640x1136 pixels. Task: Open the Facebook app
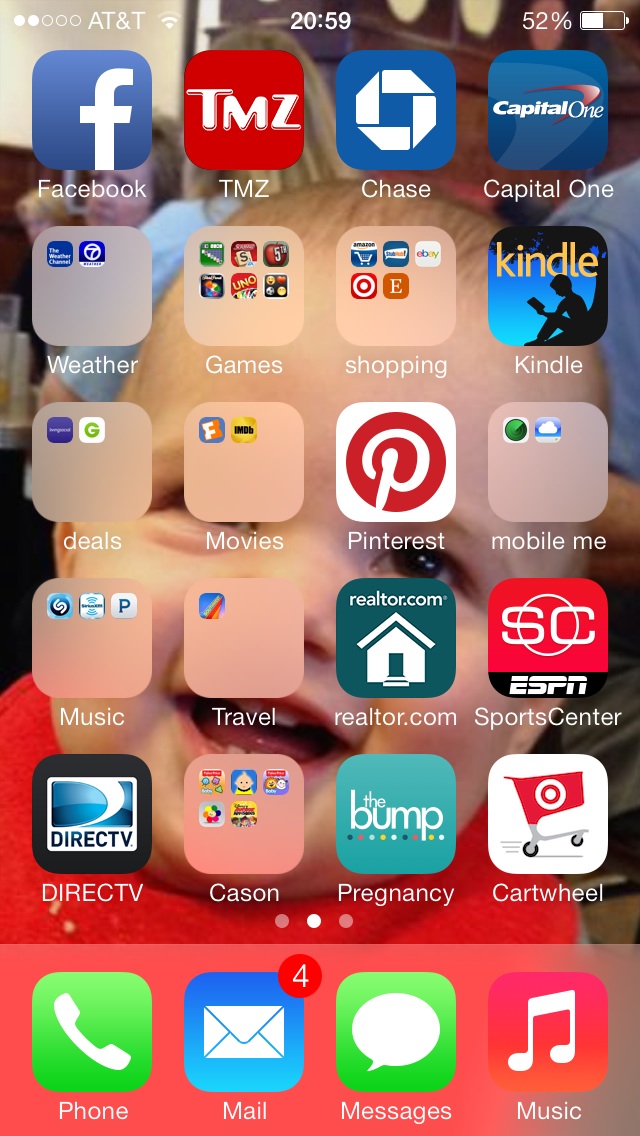92,110
